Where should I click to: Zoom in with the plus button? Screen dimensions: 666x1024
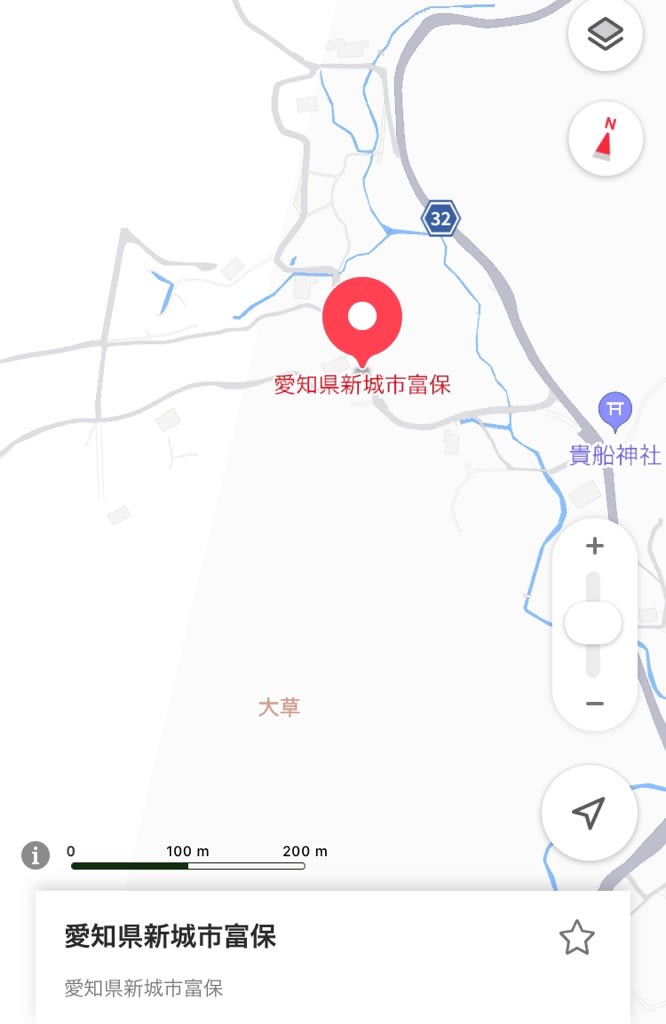click(x=595, y=546)
